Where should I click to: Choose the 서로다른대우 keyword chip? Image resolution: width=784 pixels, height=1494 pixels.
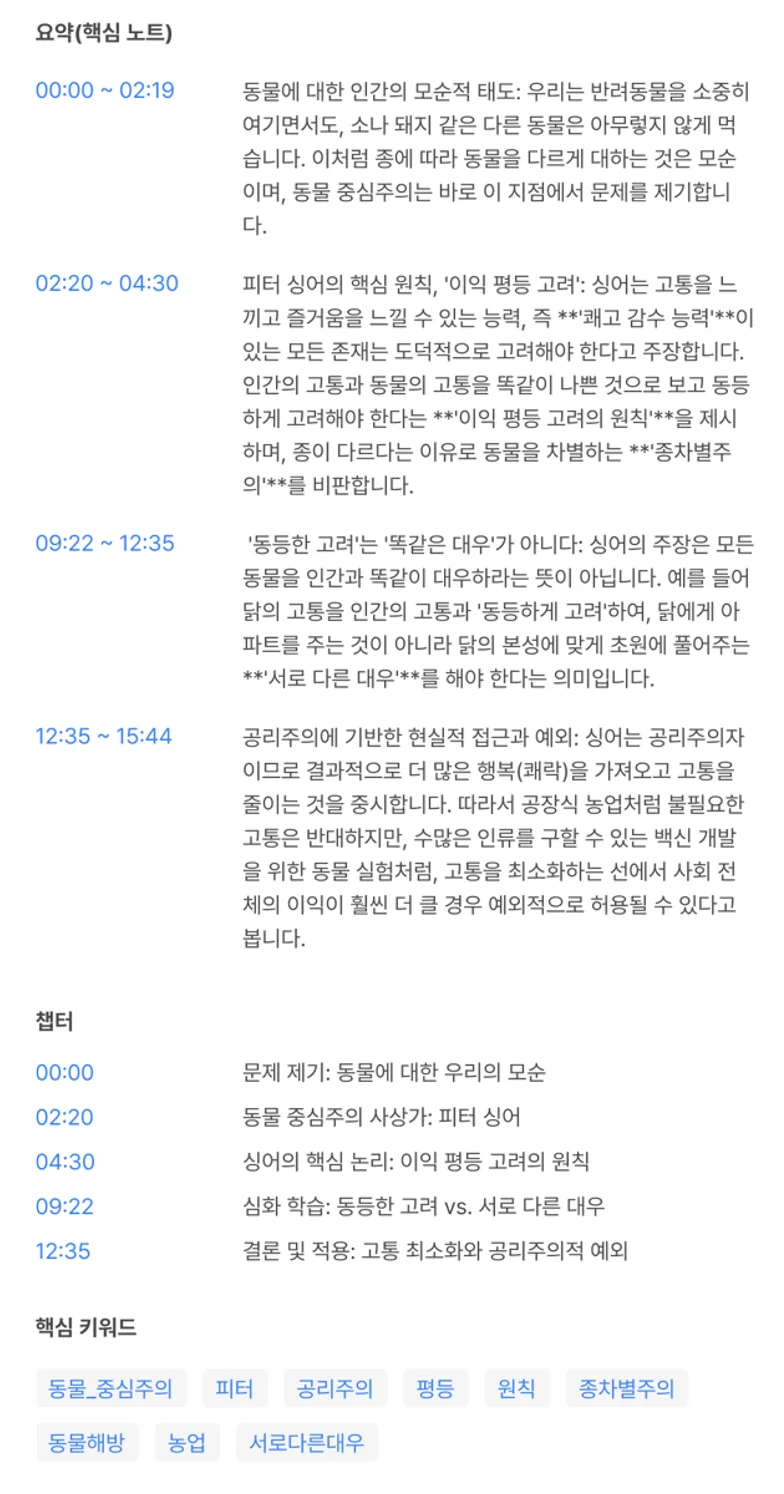[307, 1443]
